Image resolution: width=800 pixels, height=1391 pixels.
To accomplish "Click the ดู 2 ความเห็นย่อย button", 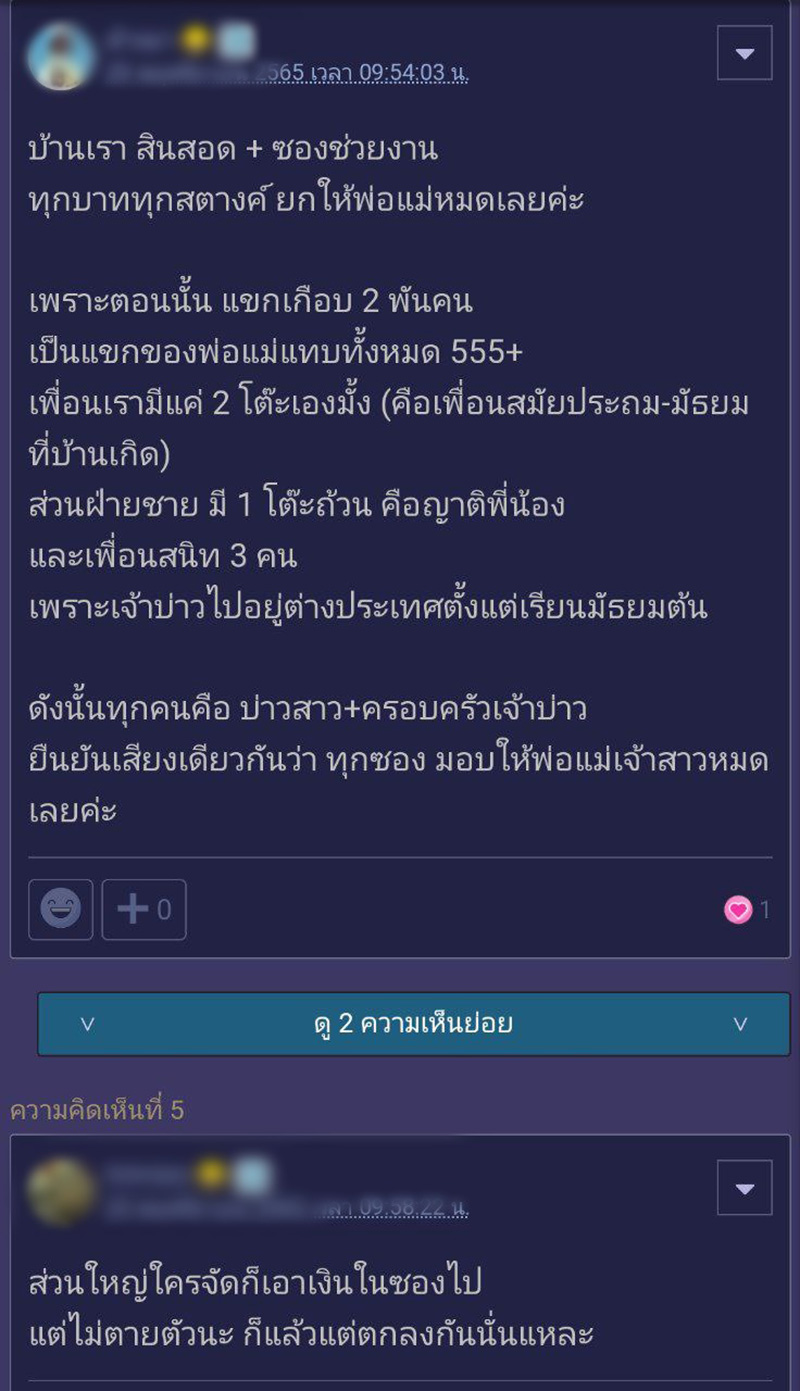I will (x=414, y=1023).
